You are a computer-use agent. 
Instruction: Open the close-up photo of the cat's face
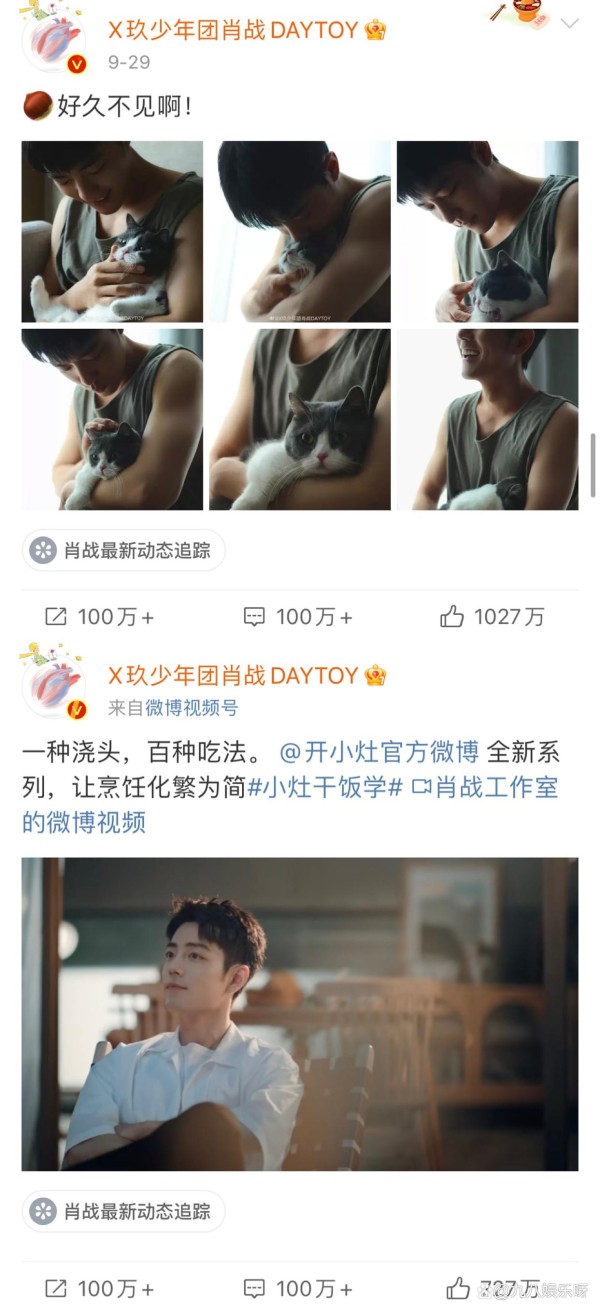299,419
